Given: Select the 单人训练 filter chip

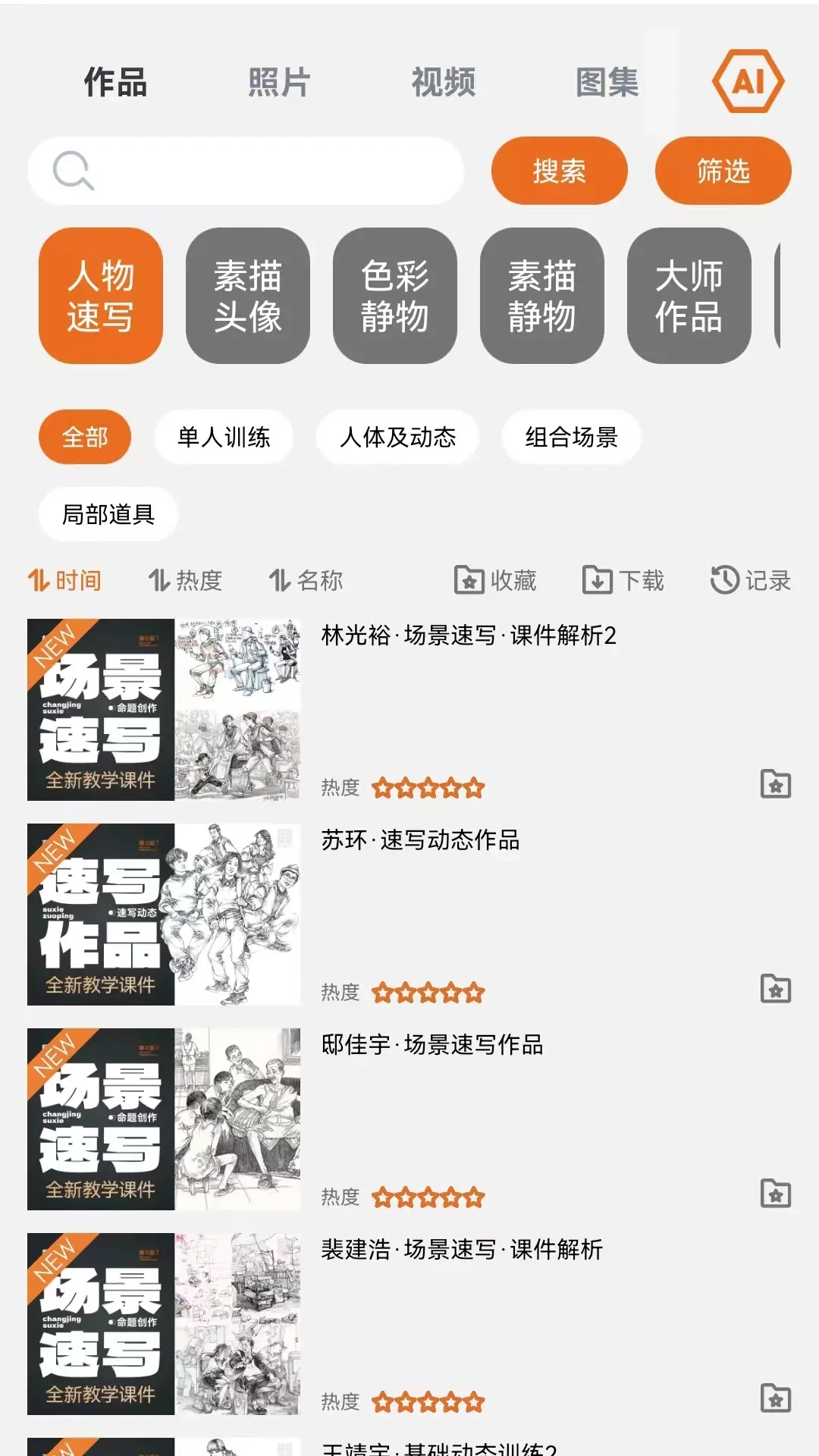Looking at the screenshot, I should [x=224, y=437].
